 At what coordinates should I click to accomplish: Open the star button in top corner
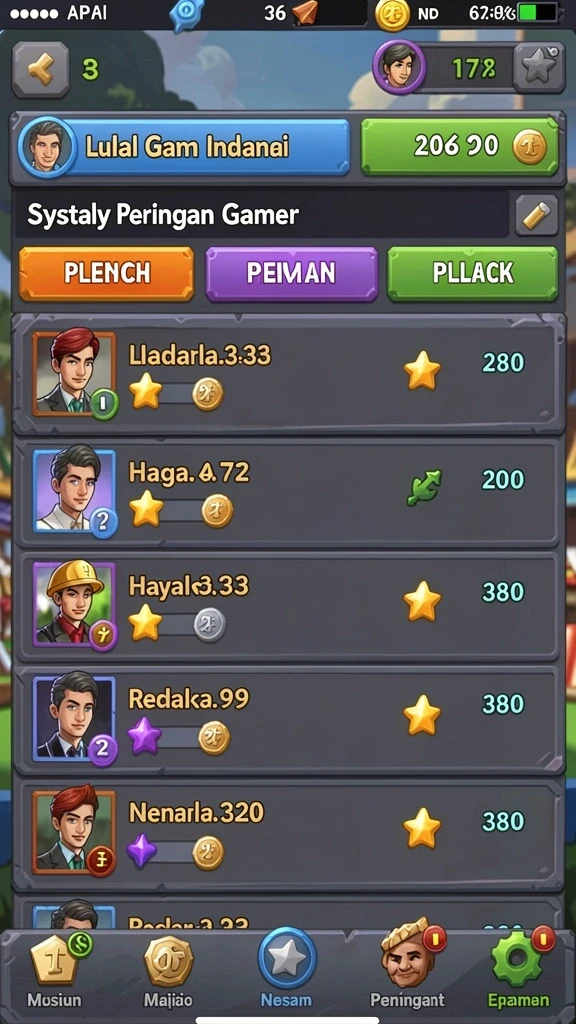(539, 68)
